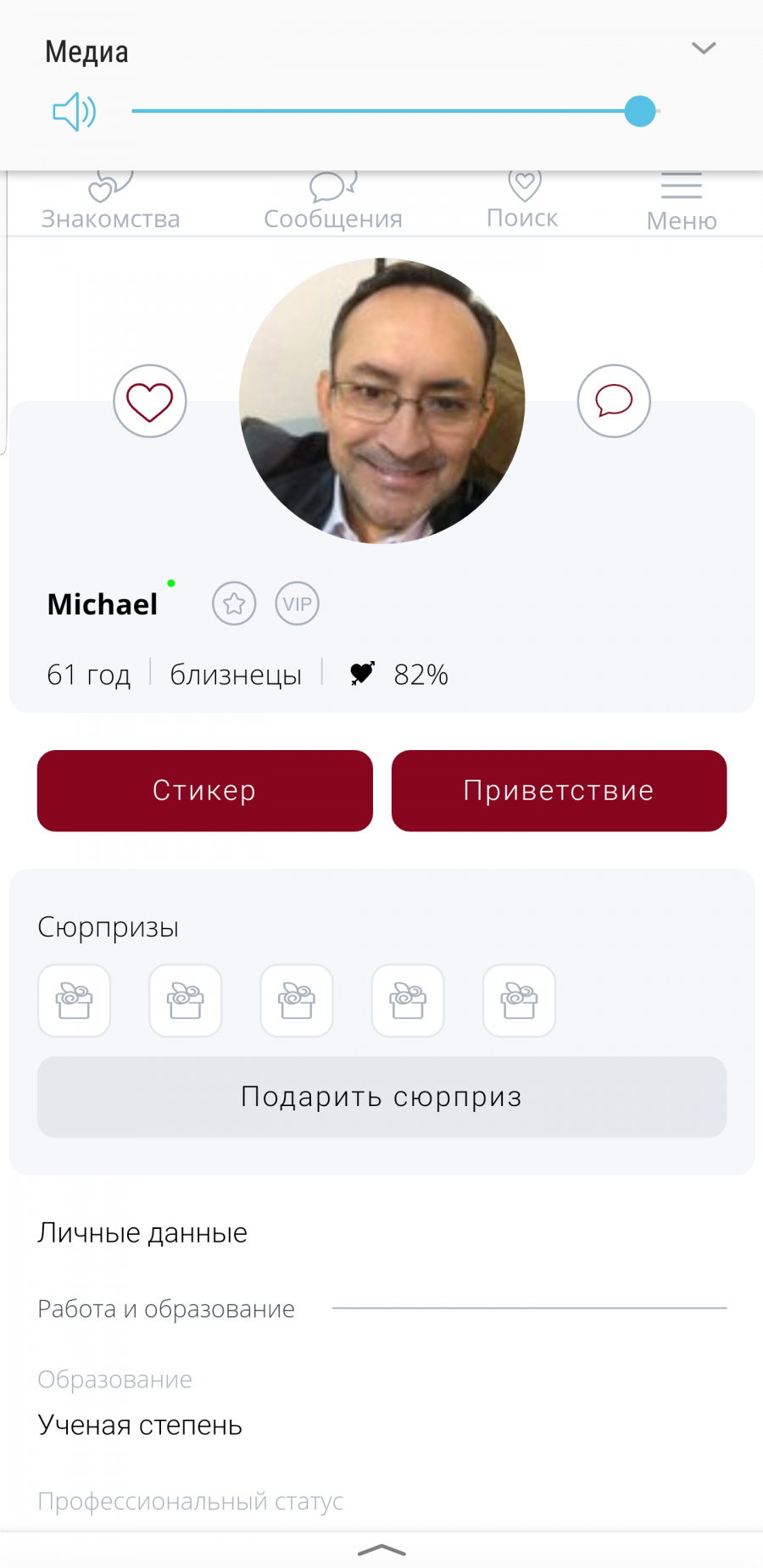Add Michael to favorites via star
763x1568 pixels.
point(234,603)
